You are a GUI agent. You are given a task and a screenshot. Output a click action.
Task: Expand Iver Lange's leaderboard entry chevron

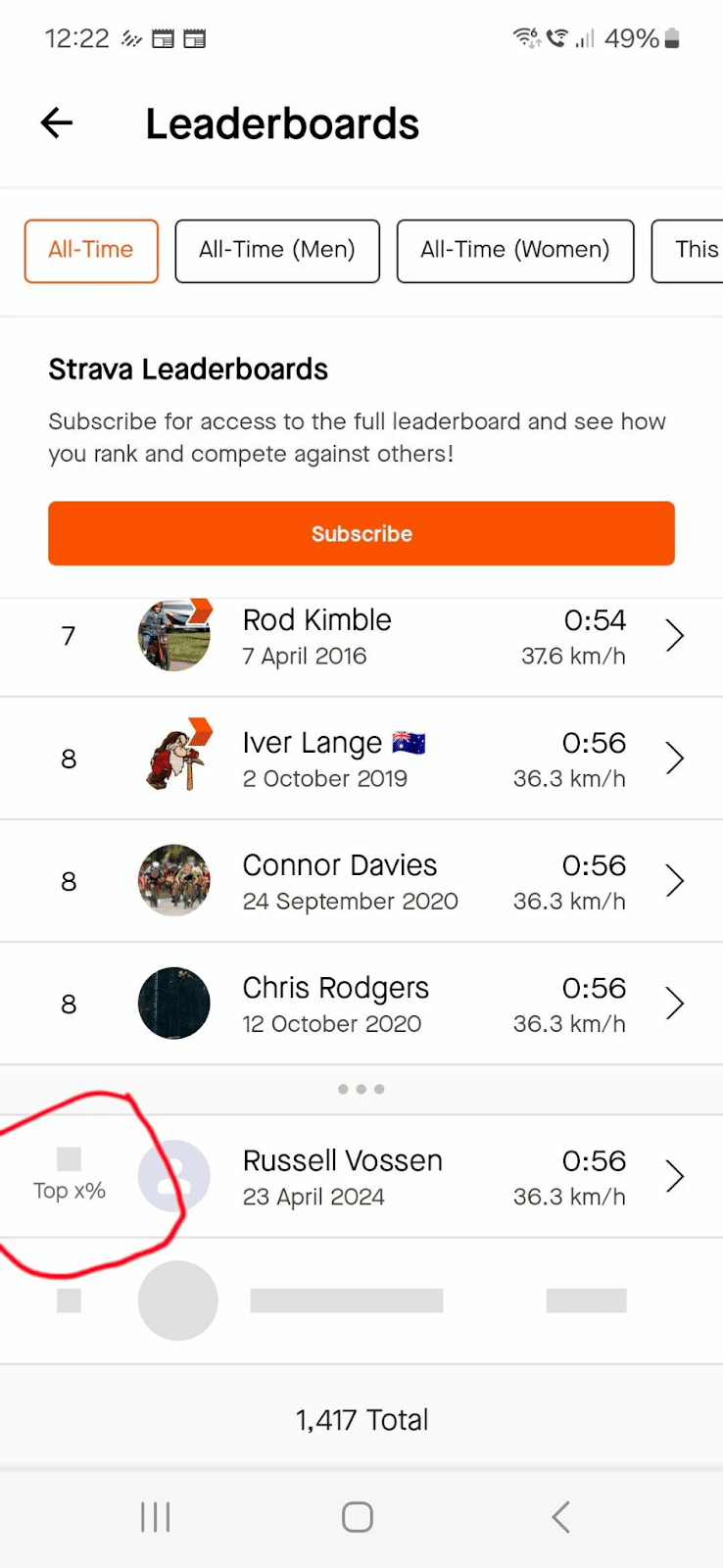[x=674, y=758]
